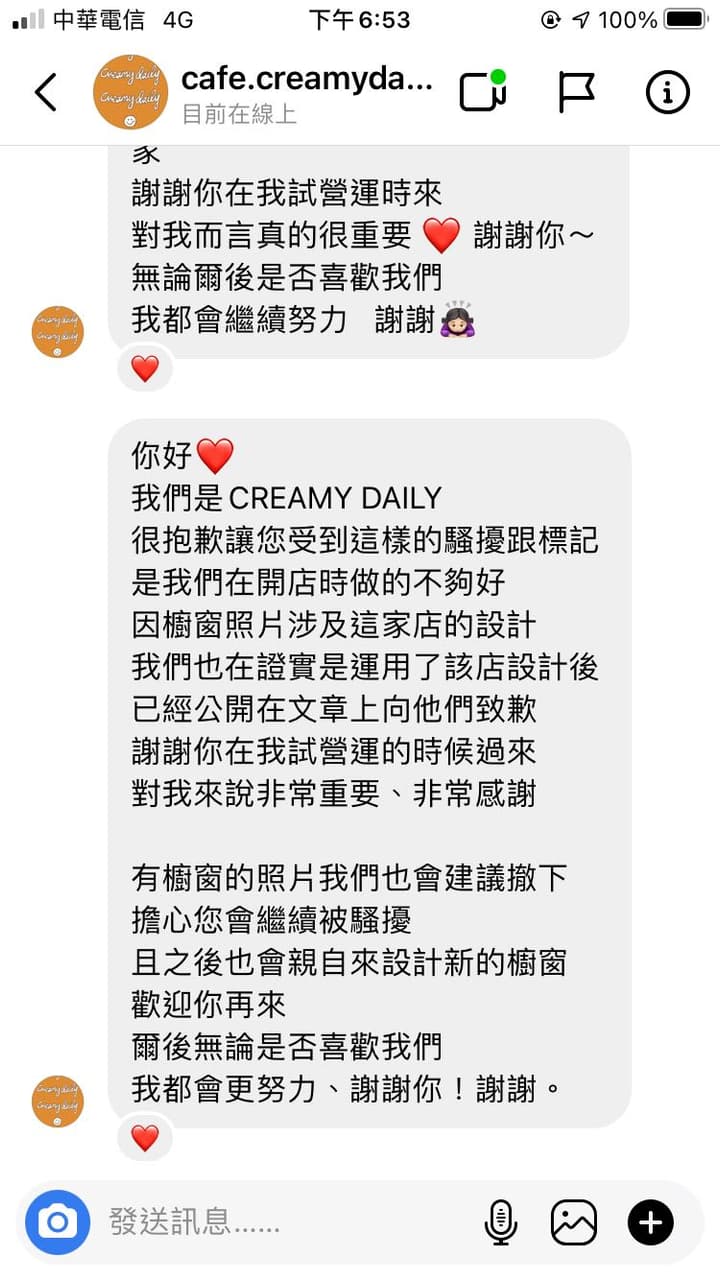720x1280 pixels.
Task: Open conversation details info icon
Action: [x=667, y=92]
